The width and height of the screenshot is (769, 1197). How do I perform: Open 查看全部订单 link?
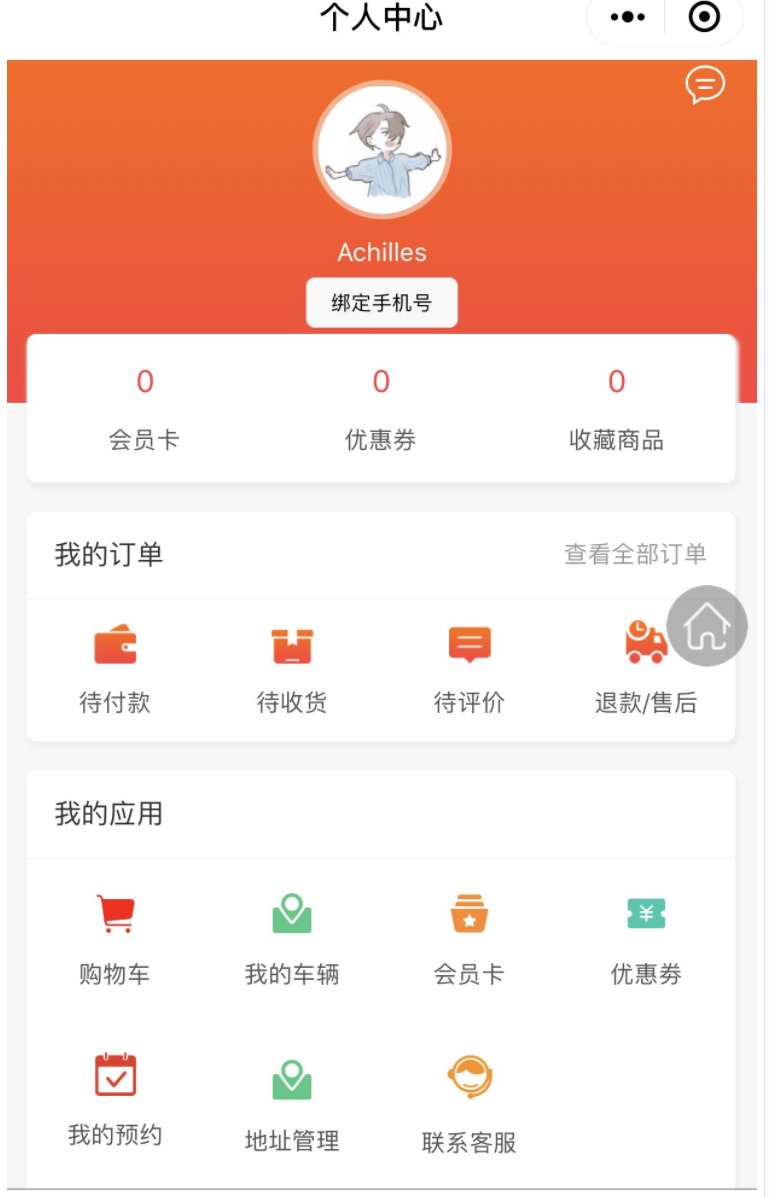[x=635, y=554]
